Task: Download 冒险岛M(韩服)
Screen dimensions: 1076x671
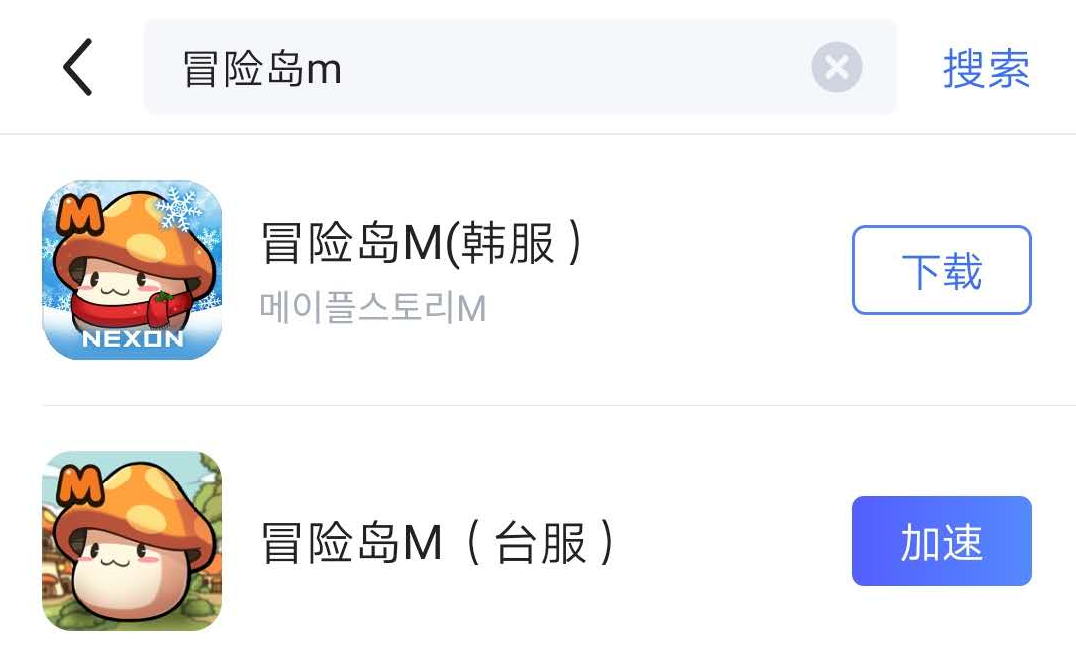Action: pos(941,271)
